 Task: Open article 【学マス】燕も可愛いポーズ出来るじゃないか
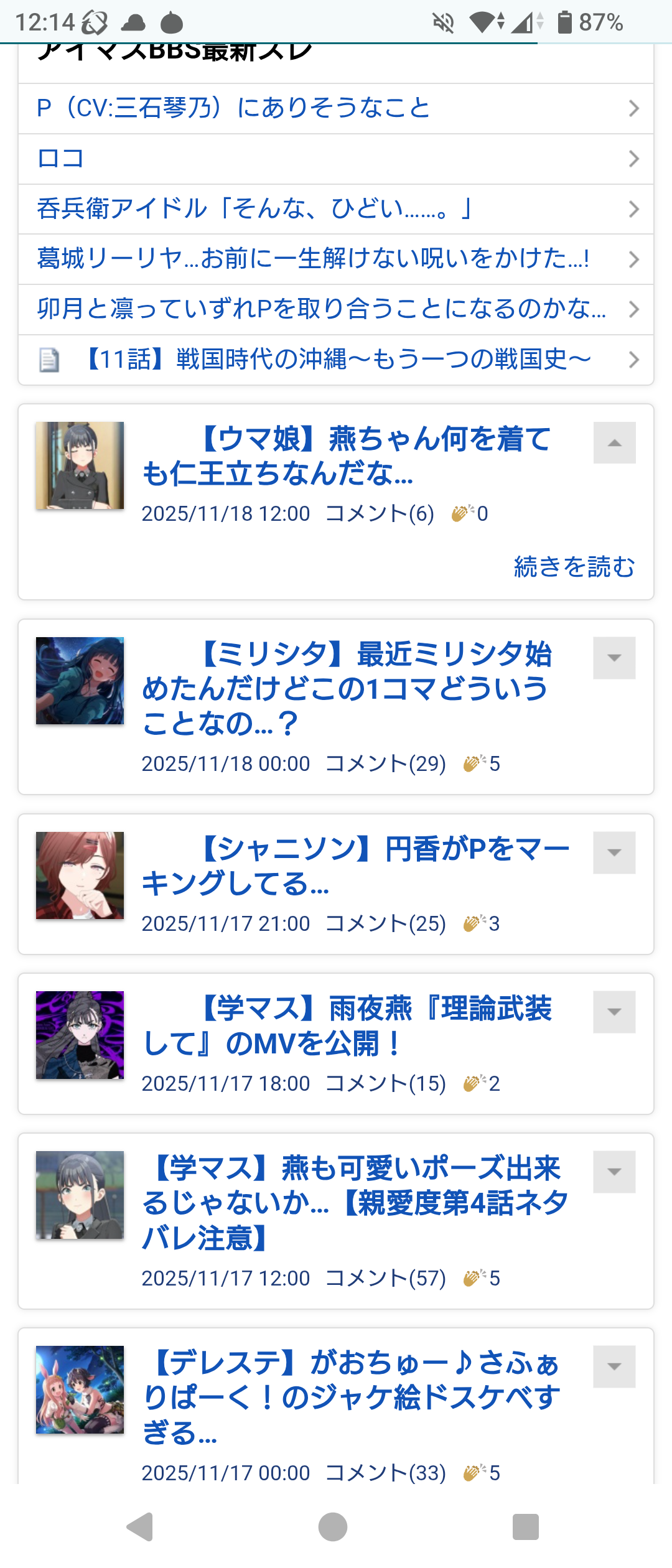355,1202
